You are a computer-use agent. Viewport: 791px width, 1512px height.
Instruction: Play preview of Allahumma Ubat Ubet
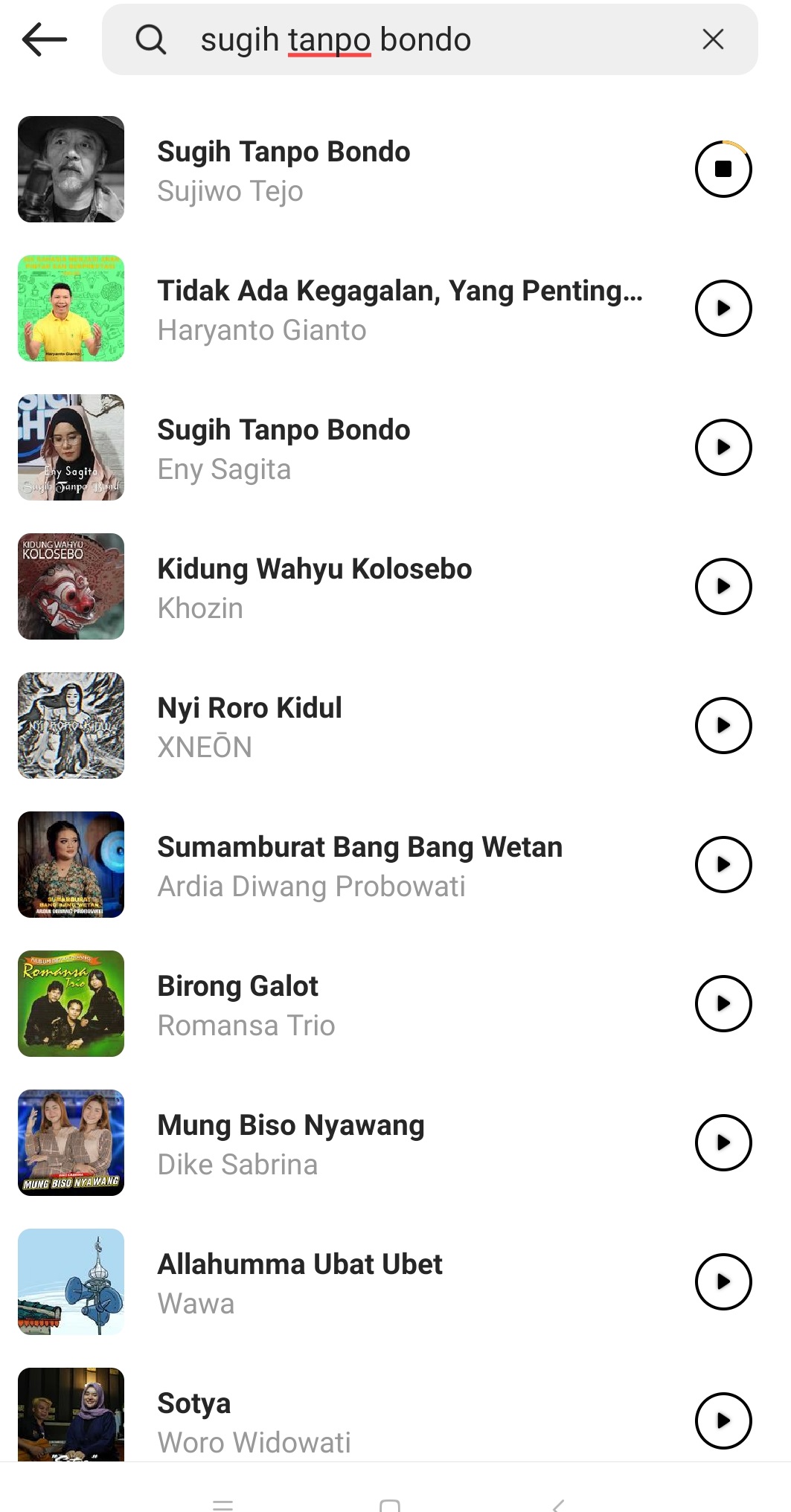(x=723, y=1282)
